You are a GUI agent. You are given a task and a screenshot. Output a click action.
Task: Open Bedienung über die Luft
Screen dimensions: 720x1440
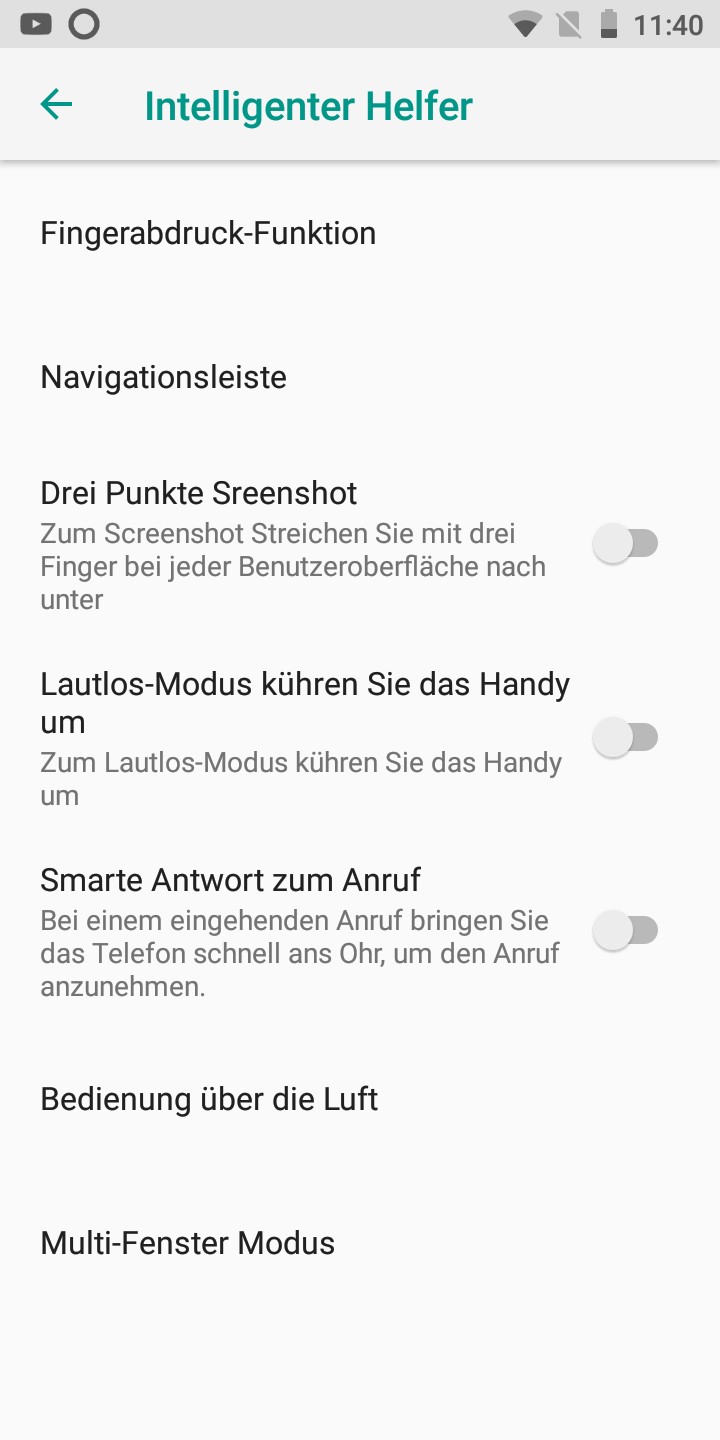coord(209,1099)
